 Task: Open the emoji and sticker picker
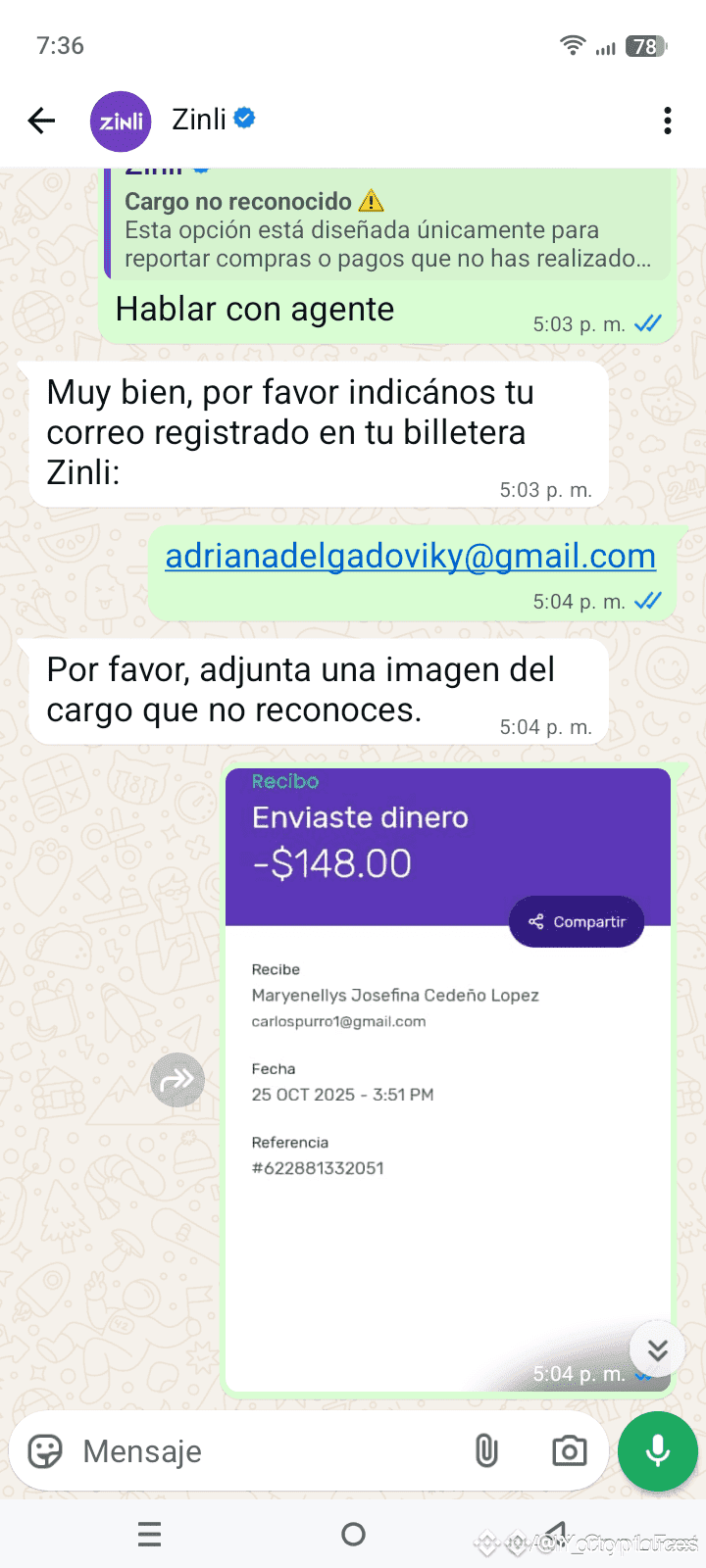point(45,1450)
